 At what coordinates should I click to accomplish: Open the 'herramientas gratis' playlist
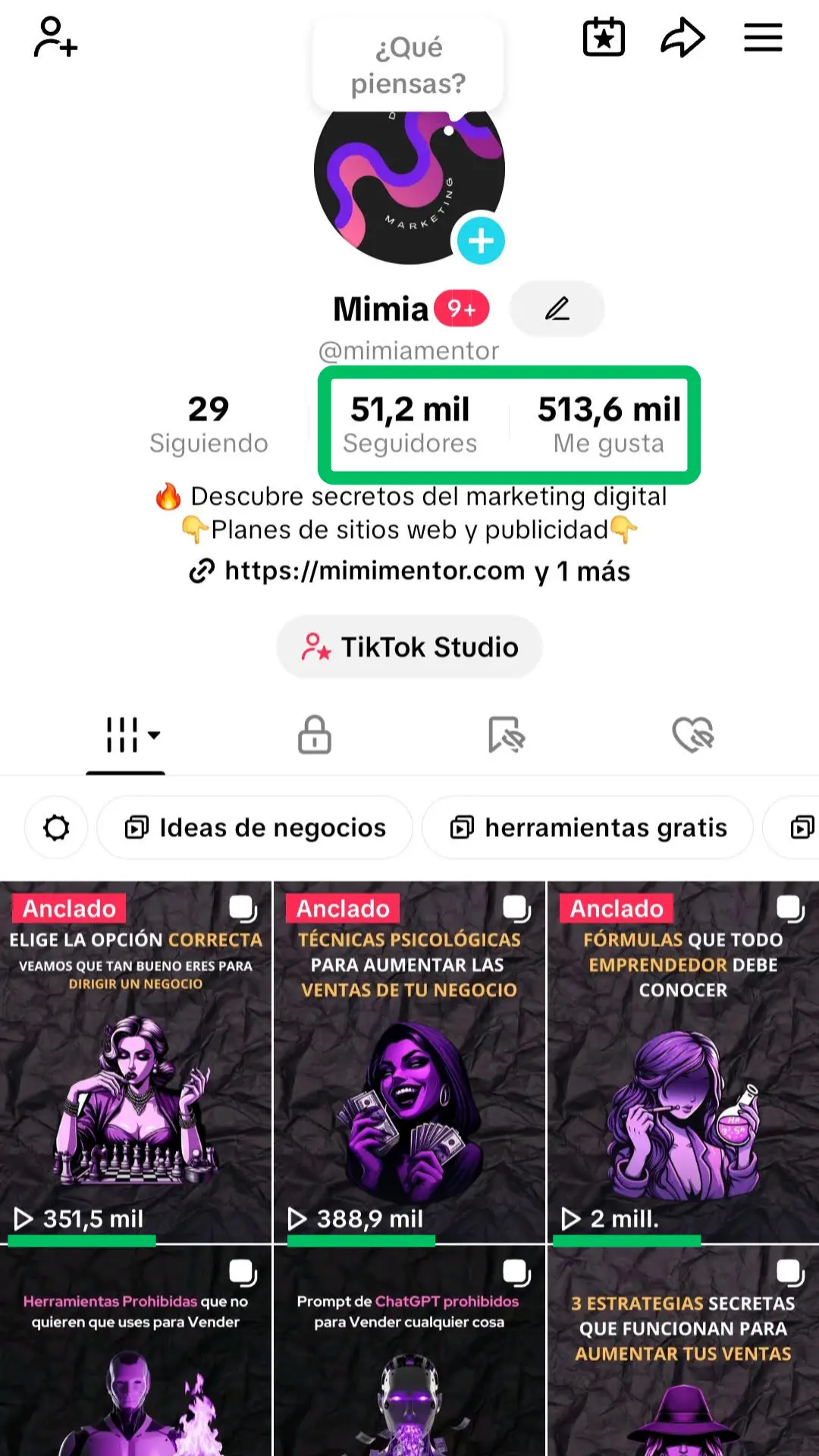point(588,827)
